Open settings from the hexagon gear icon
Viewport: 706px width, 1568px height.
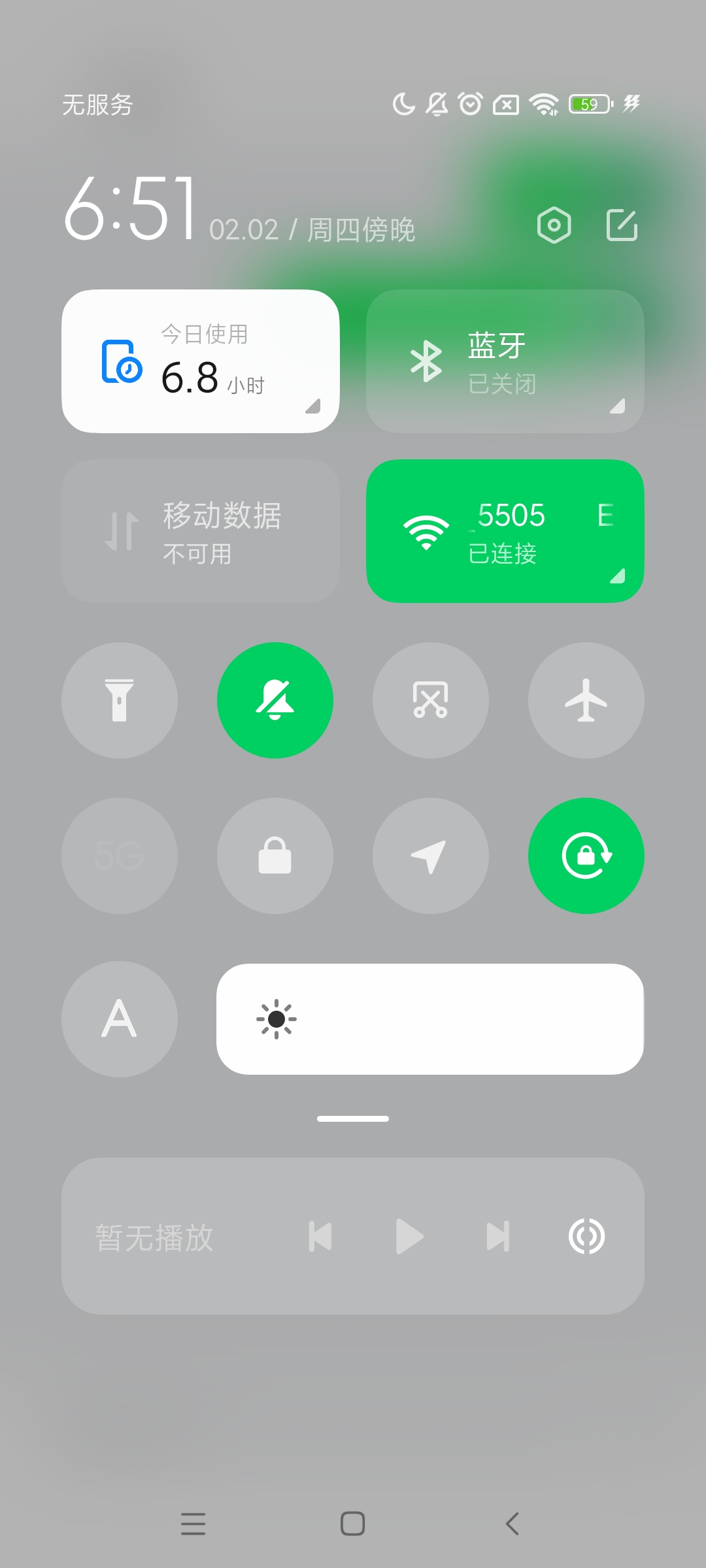(554, 225)
